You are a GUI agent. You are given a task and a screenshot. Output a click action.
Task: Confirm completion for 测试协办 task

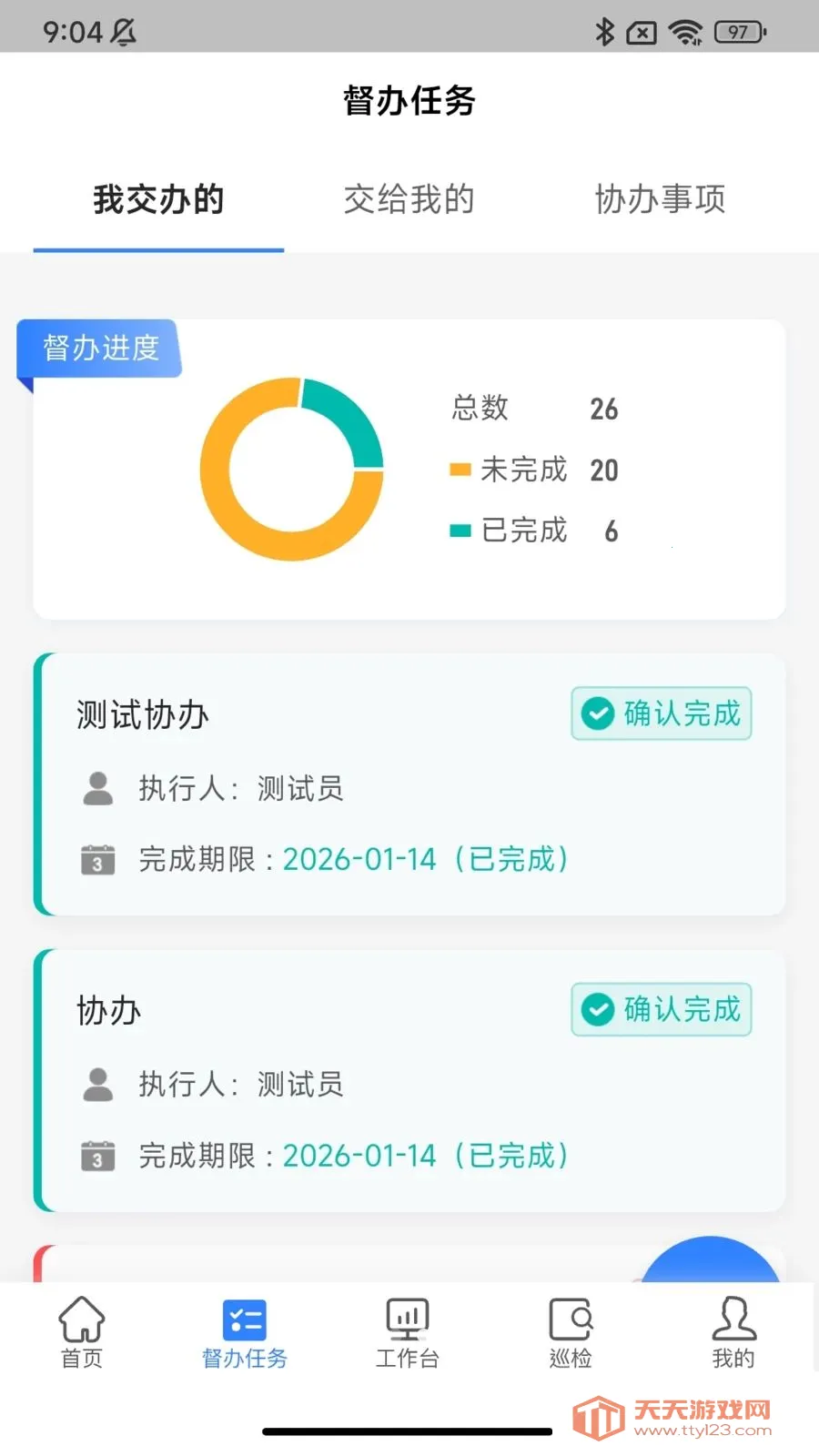pyautogui.click(x=662, y=713)
